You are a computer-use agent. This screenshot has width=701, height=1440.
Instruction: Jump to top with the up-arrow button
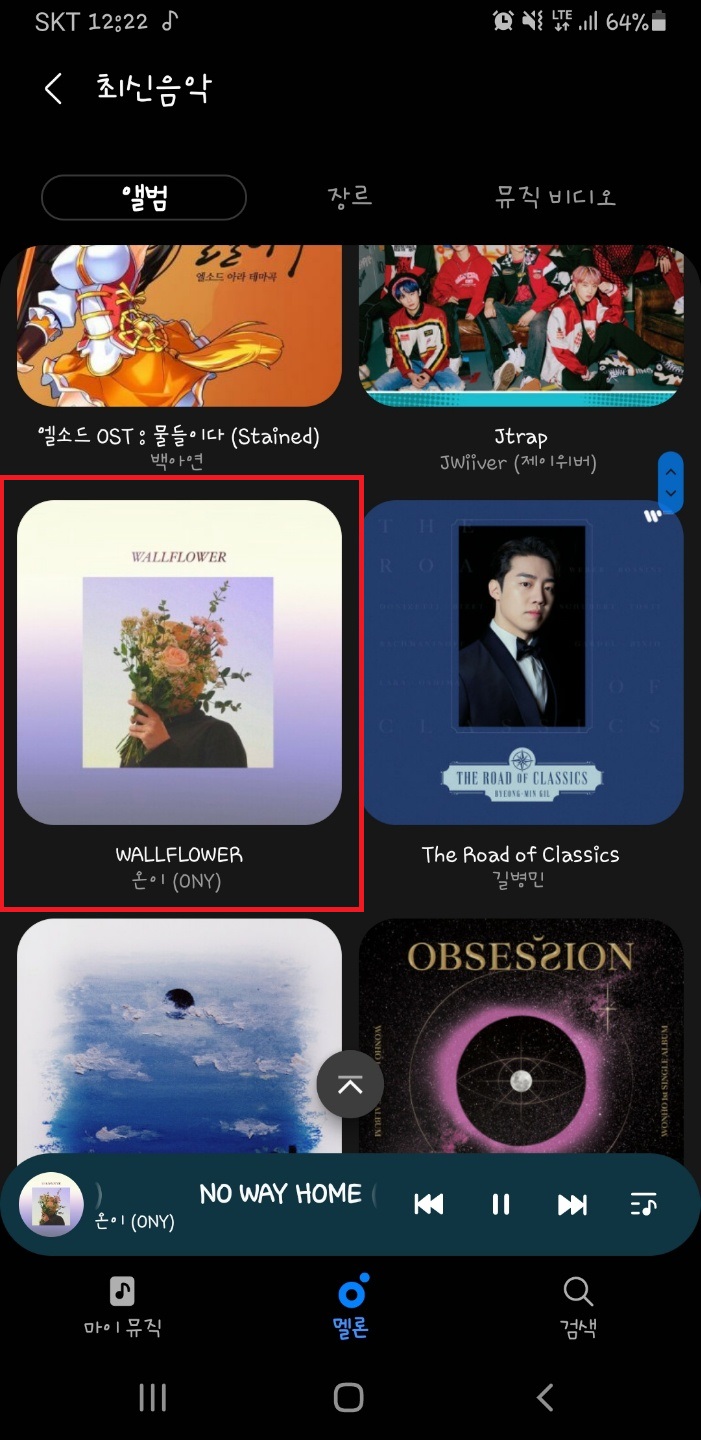350,1086
